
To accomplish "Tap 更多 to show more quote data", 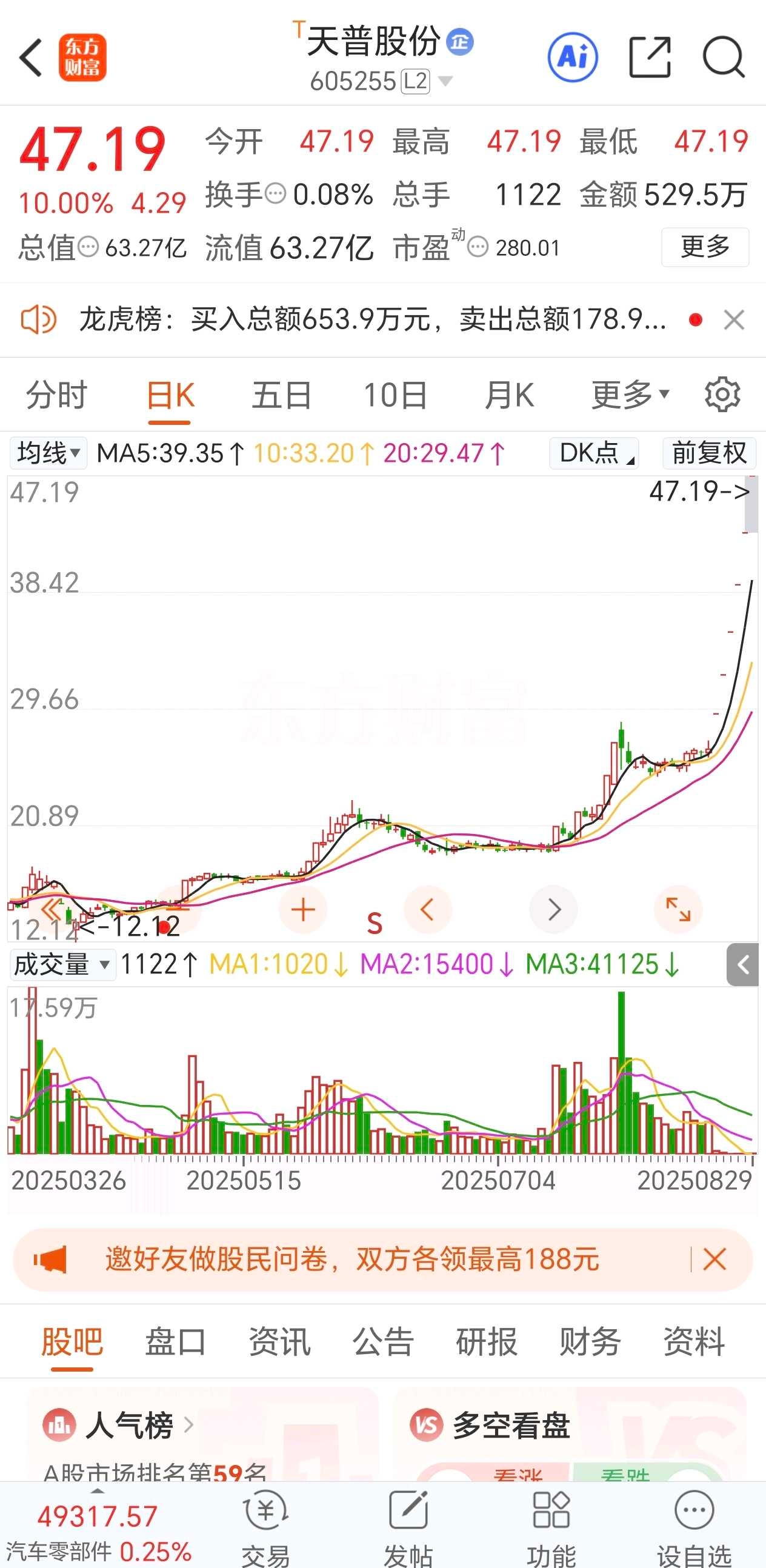I will (705, 247).
